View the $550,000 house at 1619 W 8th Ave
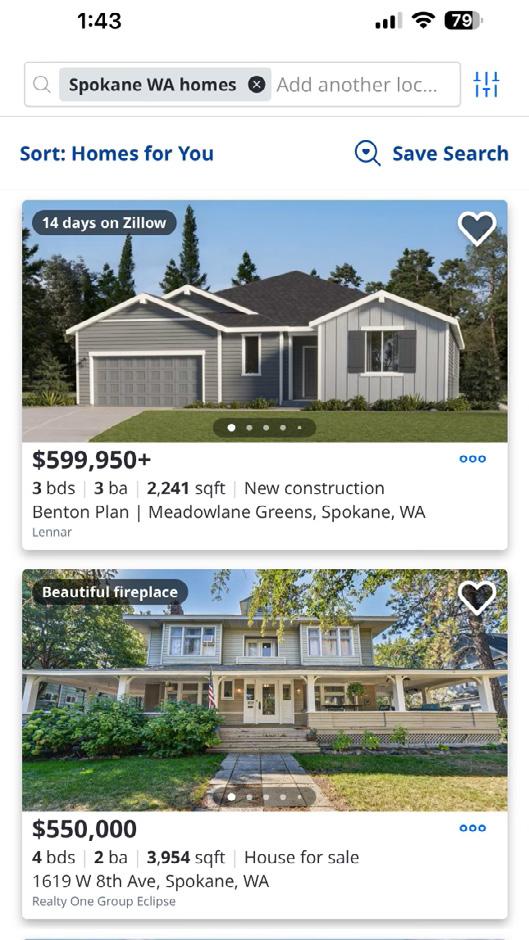Image resolution: width=529 pixels, height=940 pixels. 264,743
